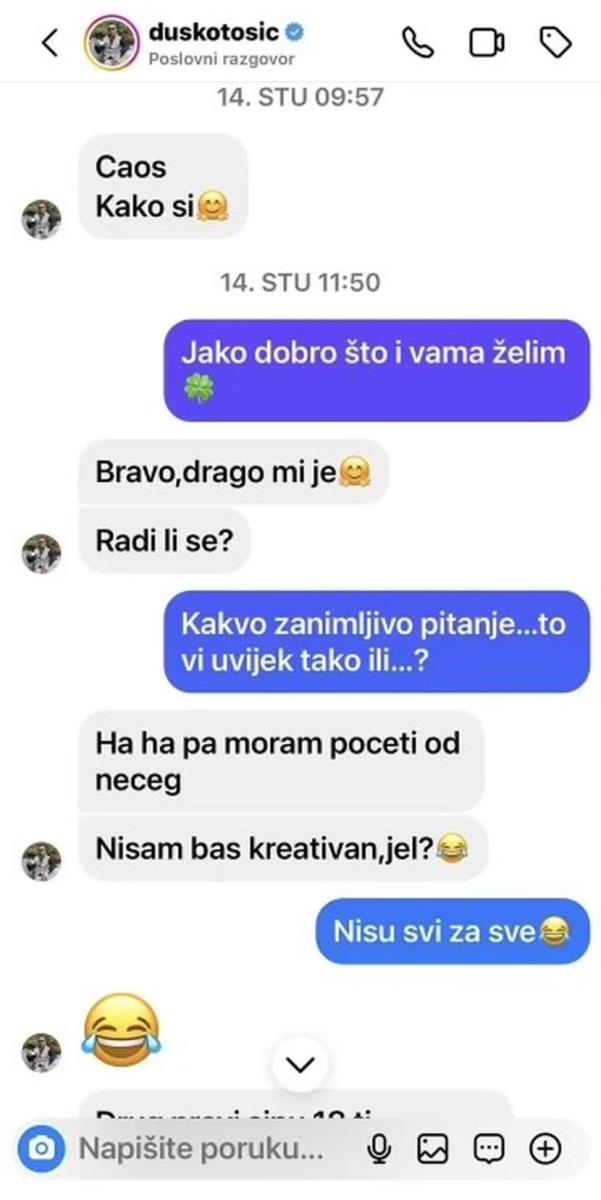The image size is (601, 1200).
Task: Open the saved replies bubble icon
Action: [x=488, y=1150]
